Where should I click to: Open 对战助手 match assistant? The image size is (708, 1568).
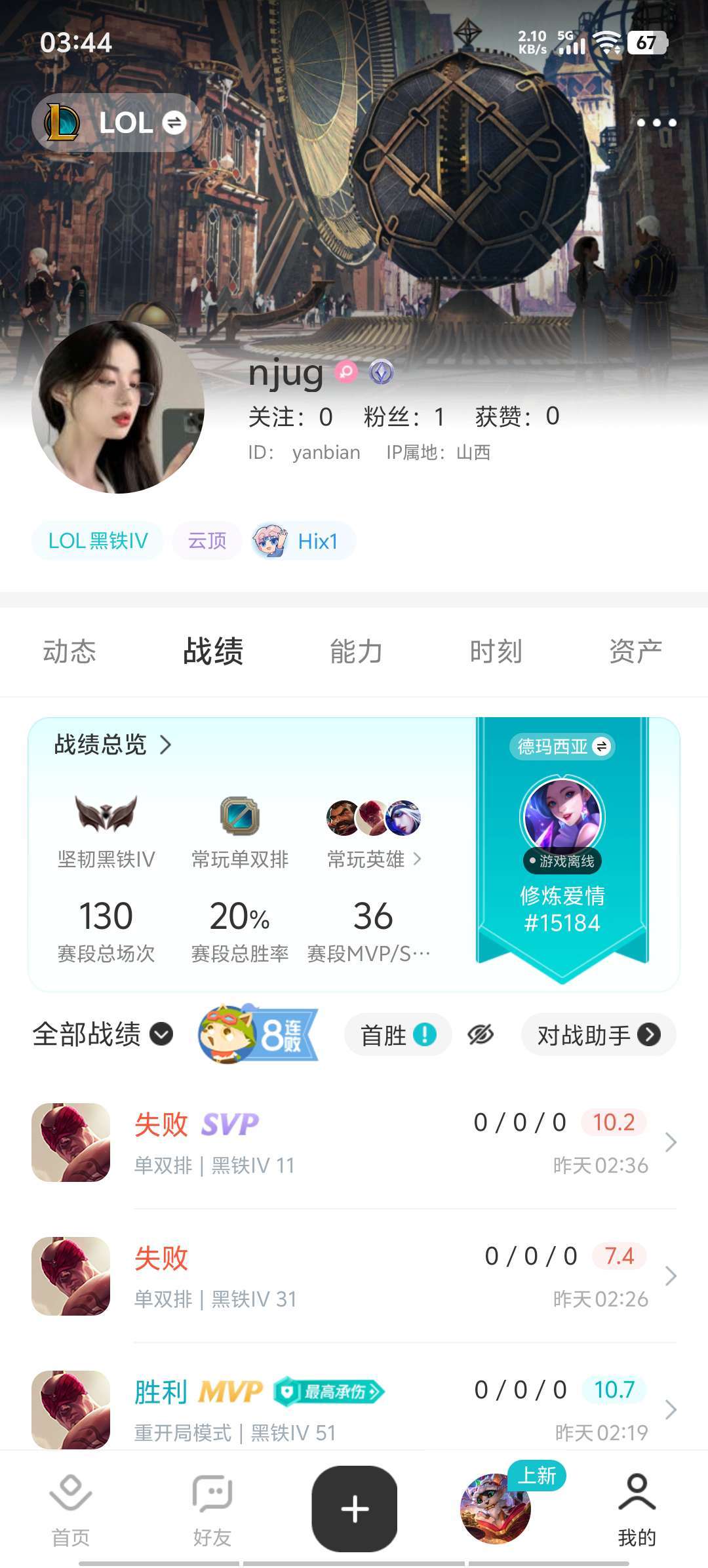[598, 1035]
